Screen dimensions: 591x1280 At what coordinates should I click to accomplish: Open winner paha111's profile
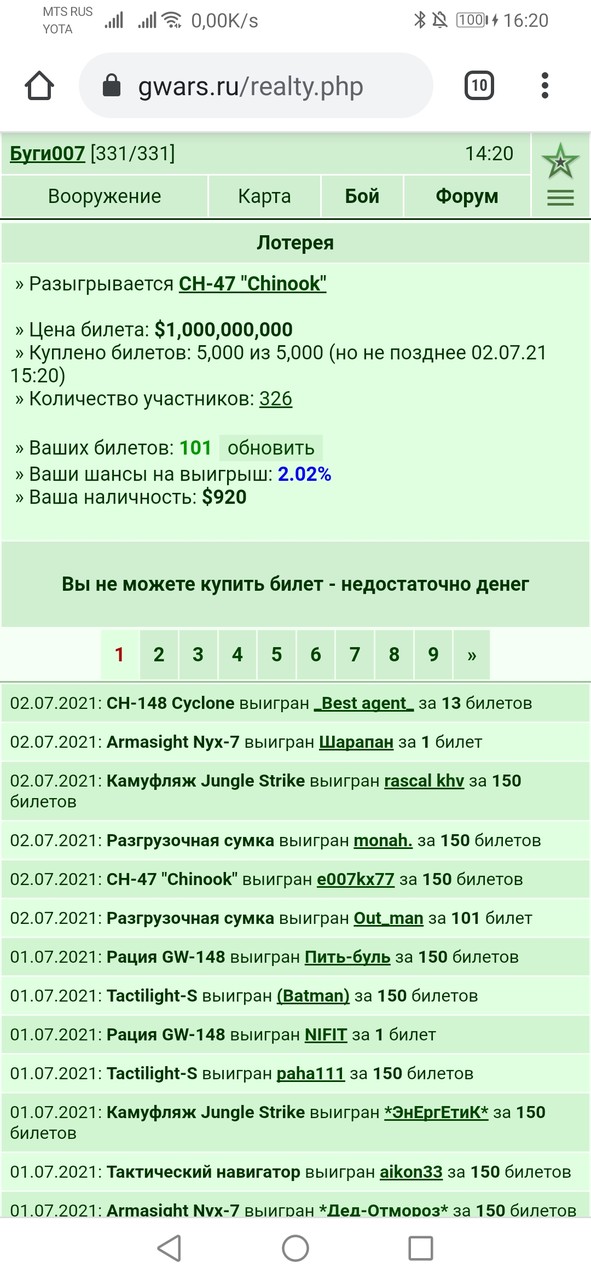(x=311, y=1073)
